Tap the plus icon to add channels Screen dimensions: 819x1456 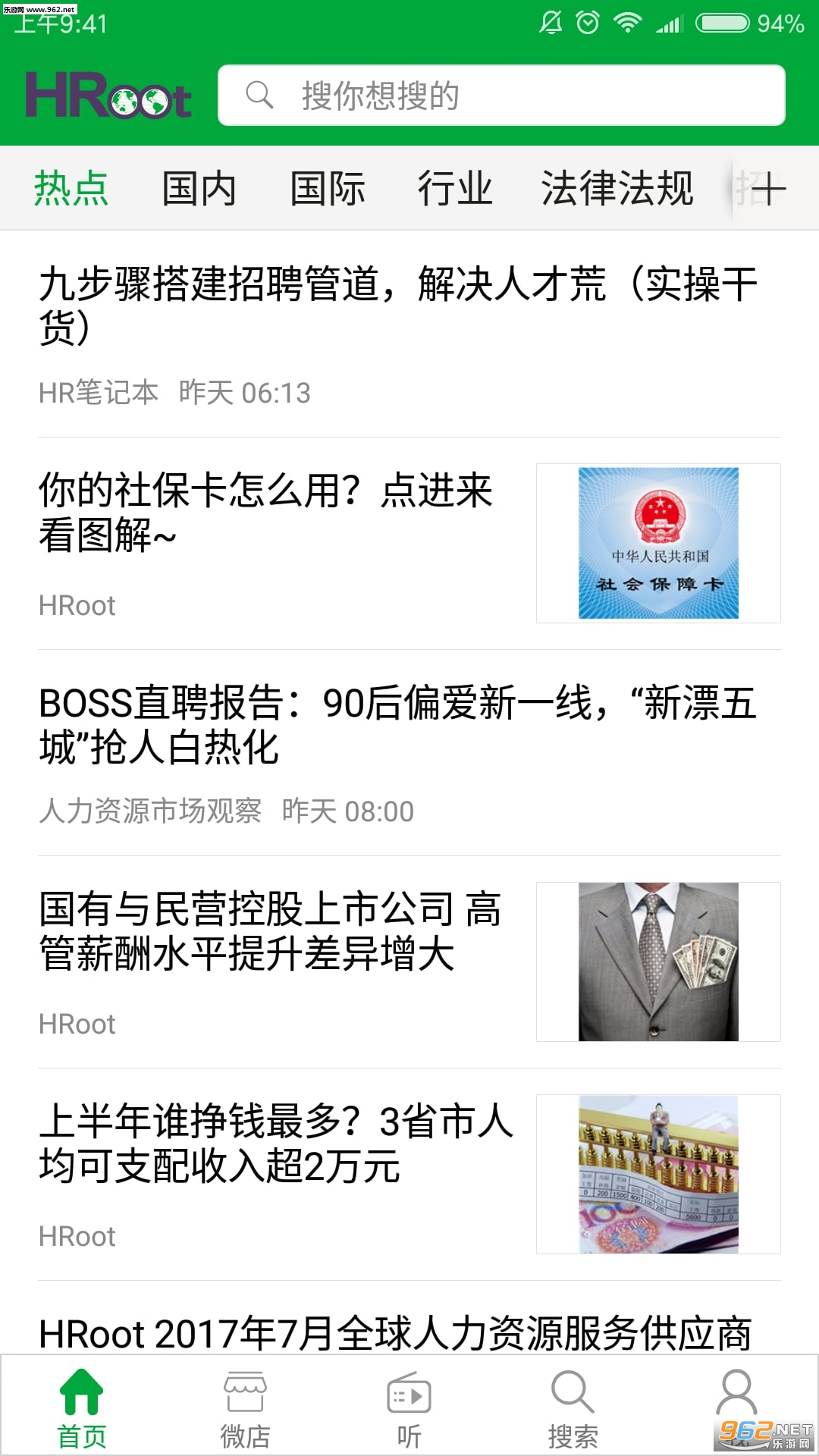click(767, 189)
